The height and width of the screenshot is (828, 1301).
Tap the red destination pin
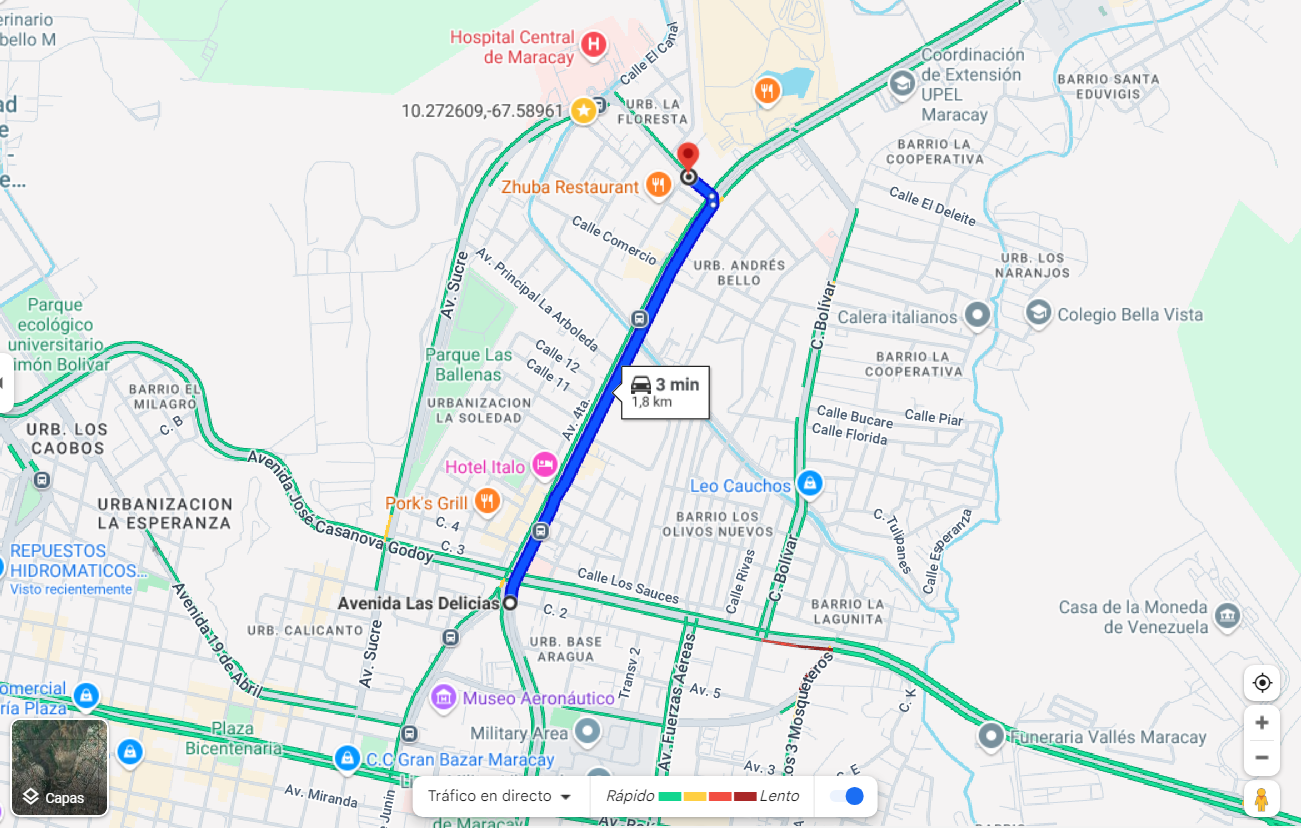[x=688, y=157]
